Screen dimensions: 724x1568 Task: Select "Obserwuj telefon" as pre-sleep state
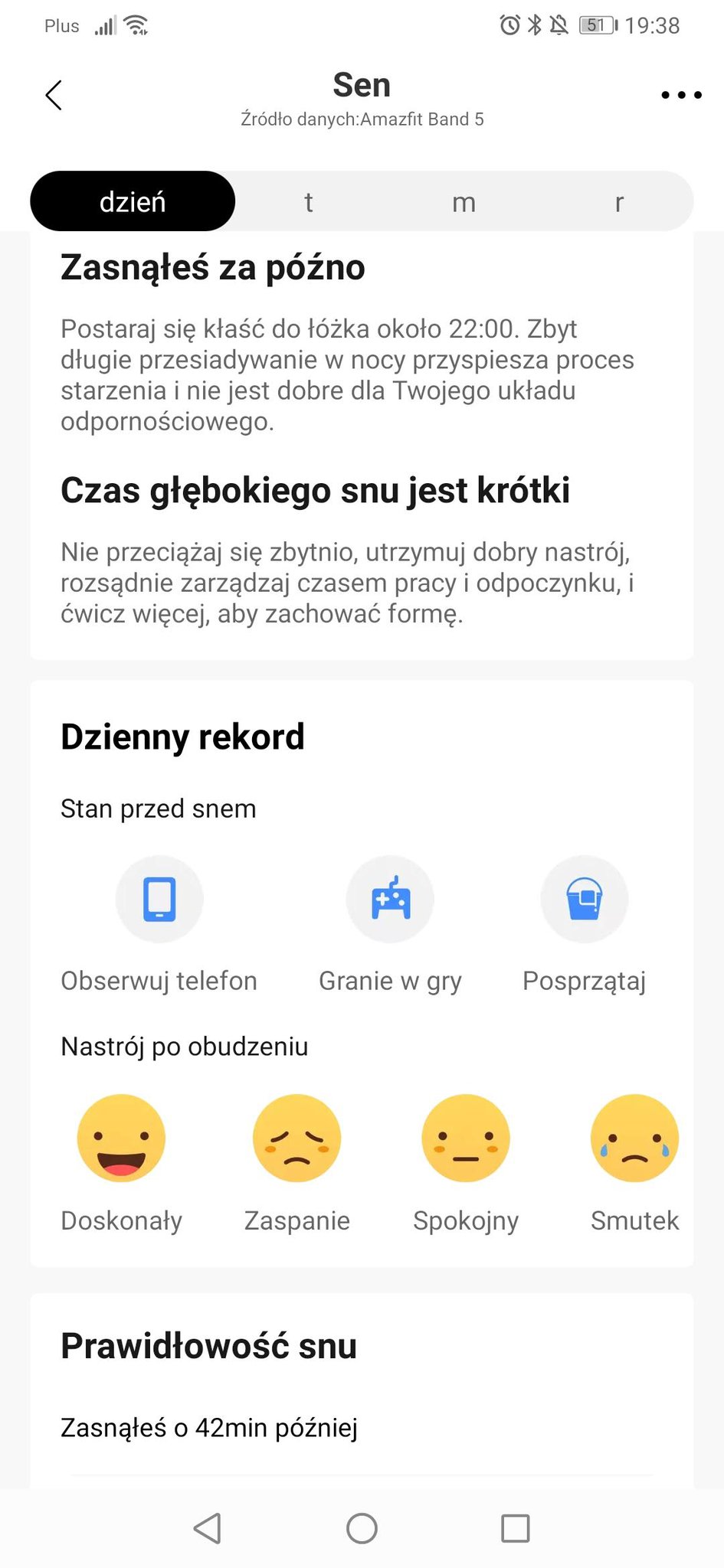coord(159,899)
